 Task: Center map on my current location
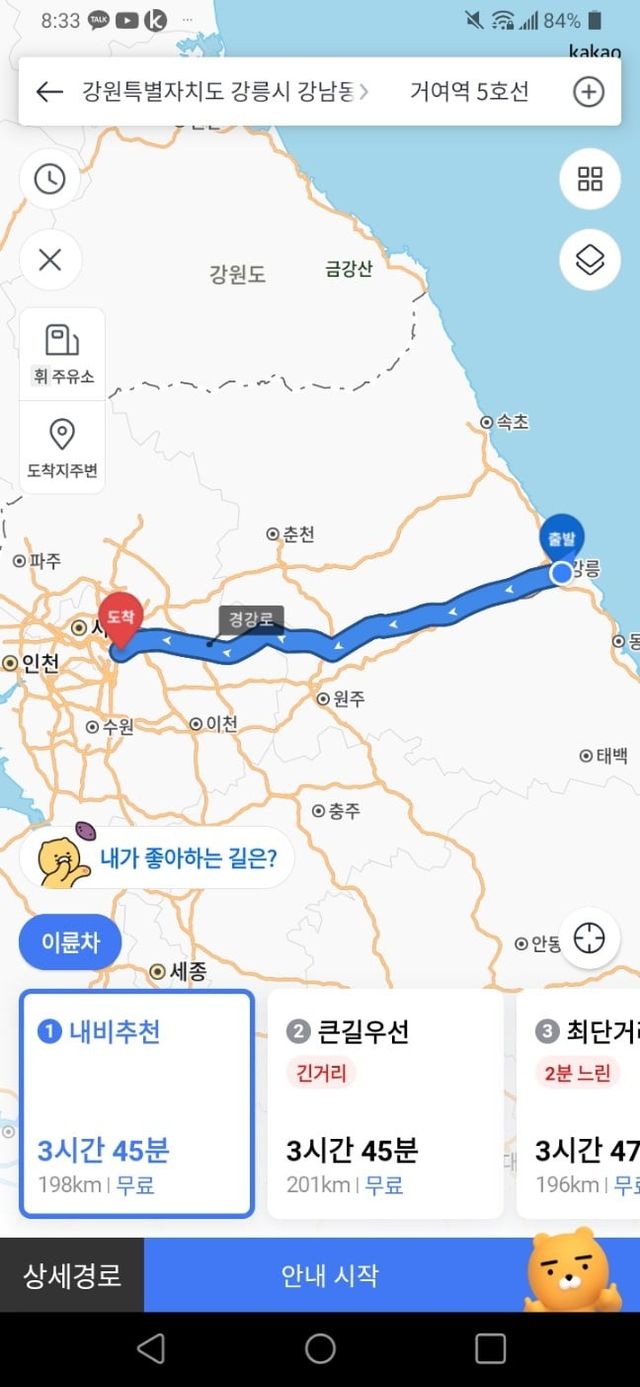[x=589, y=939]
